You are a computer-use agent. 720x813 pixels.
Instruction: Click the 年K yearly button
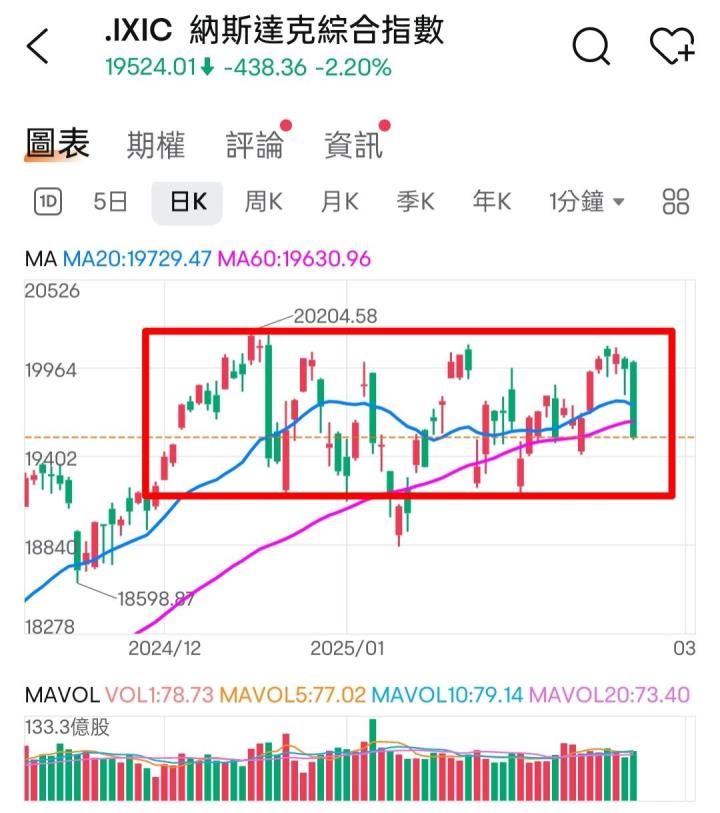click(x=489, y=201)
